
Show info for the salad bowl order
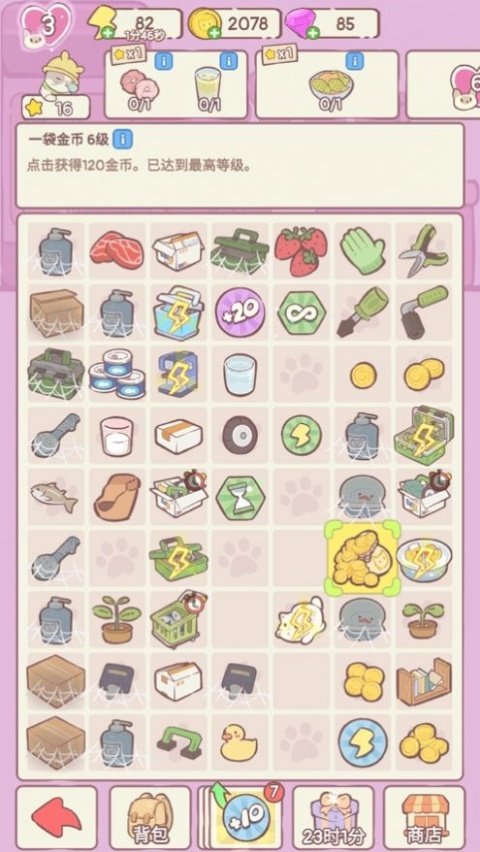pyautogui.click(x=355, y=60)
